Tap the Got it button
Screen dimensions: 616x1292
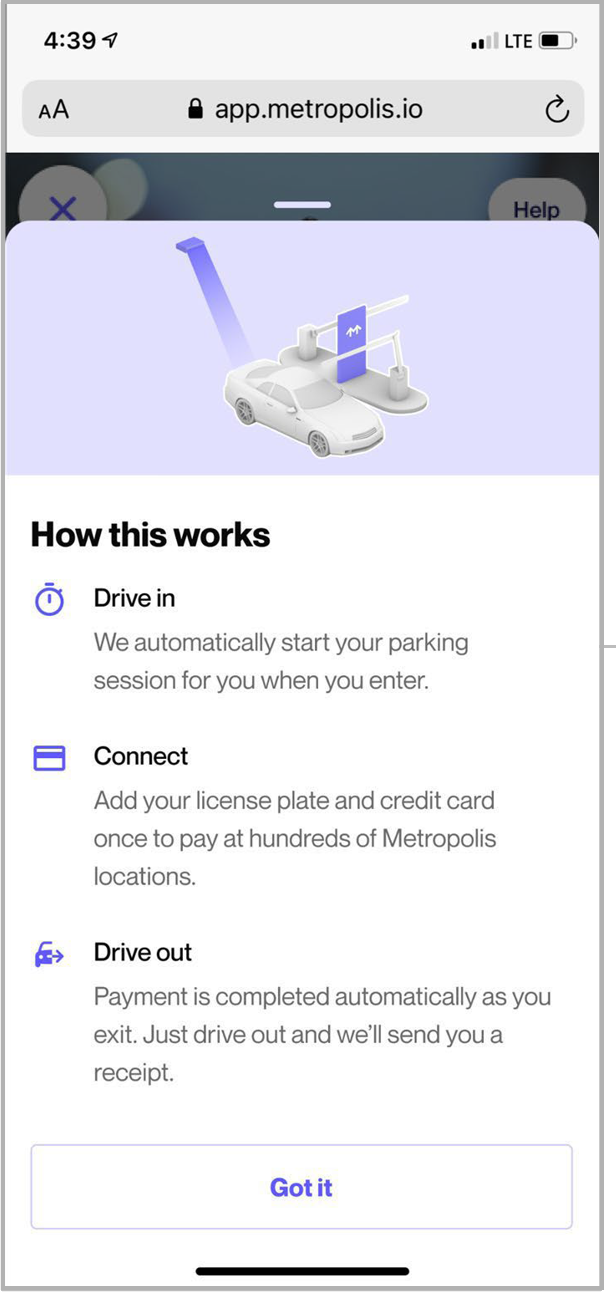(301, 1187)
